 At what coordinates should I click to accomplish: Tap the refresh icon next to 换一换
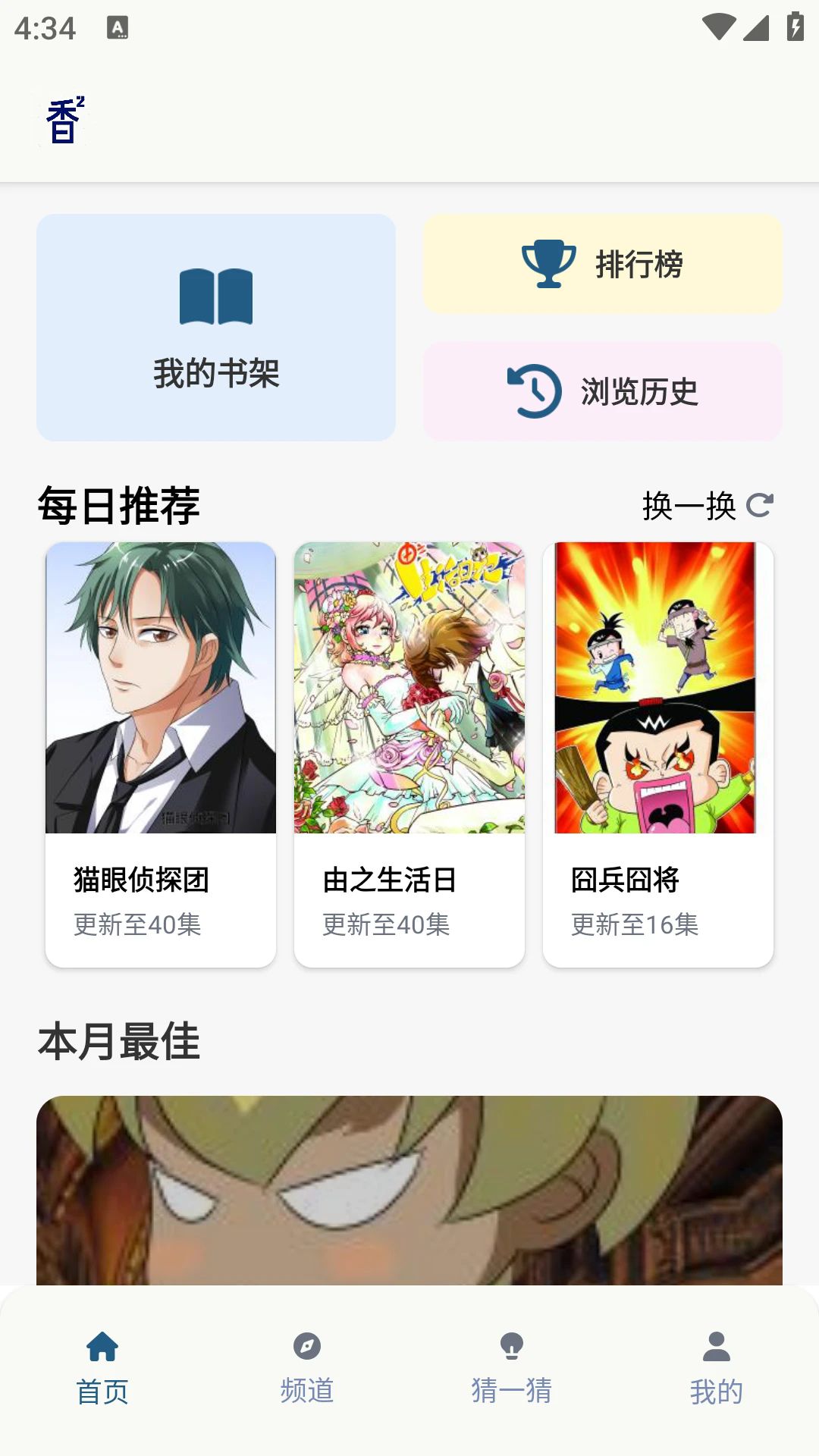[761, 504]
